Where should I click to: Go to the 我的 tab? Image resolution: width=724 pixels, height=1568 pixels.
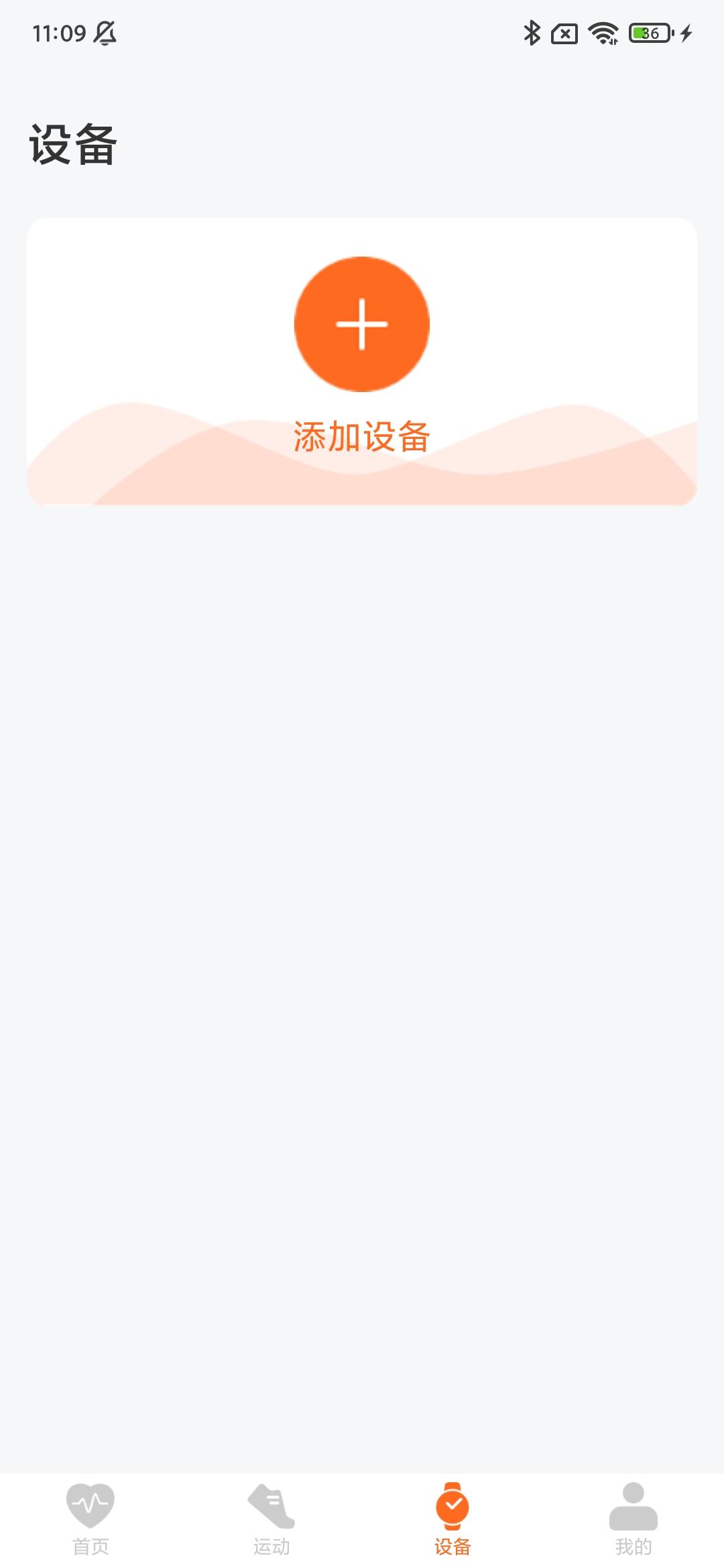(633, 1518)
